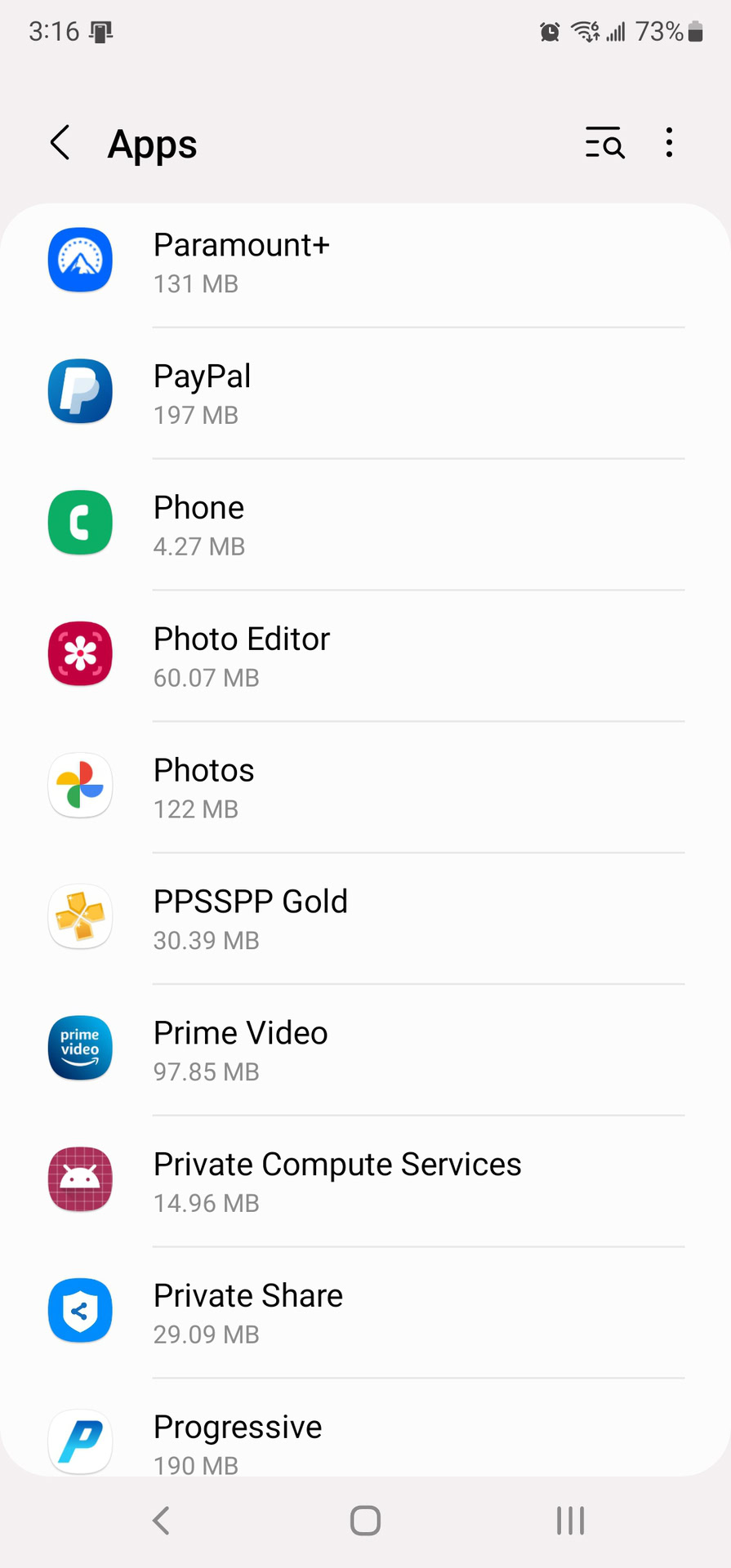View Phone app details
Viewport: 731px width, 1568px height.
click(365, 524)
